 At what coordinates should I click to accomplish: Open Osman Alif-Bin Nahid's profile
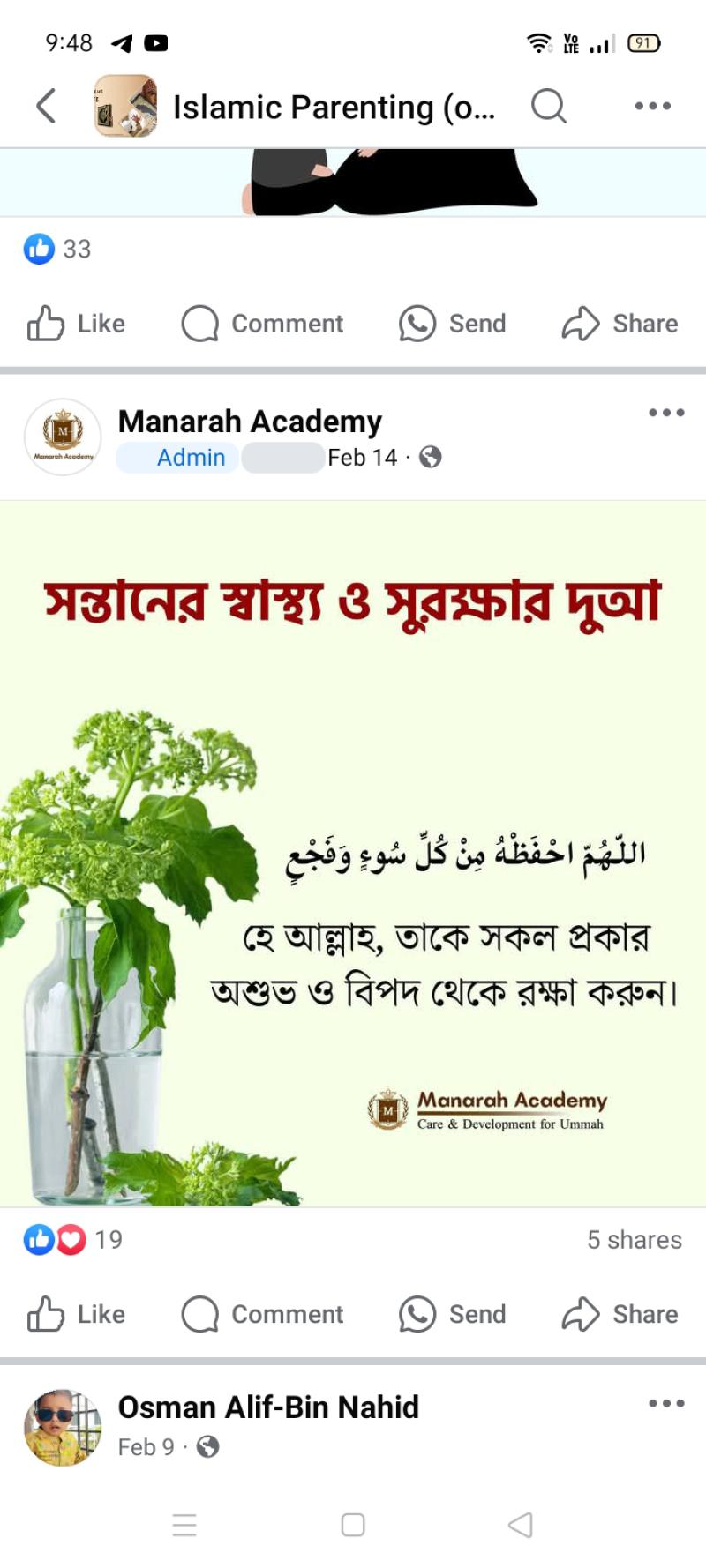pos(268,1407)
